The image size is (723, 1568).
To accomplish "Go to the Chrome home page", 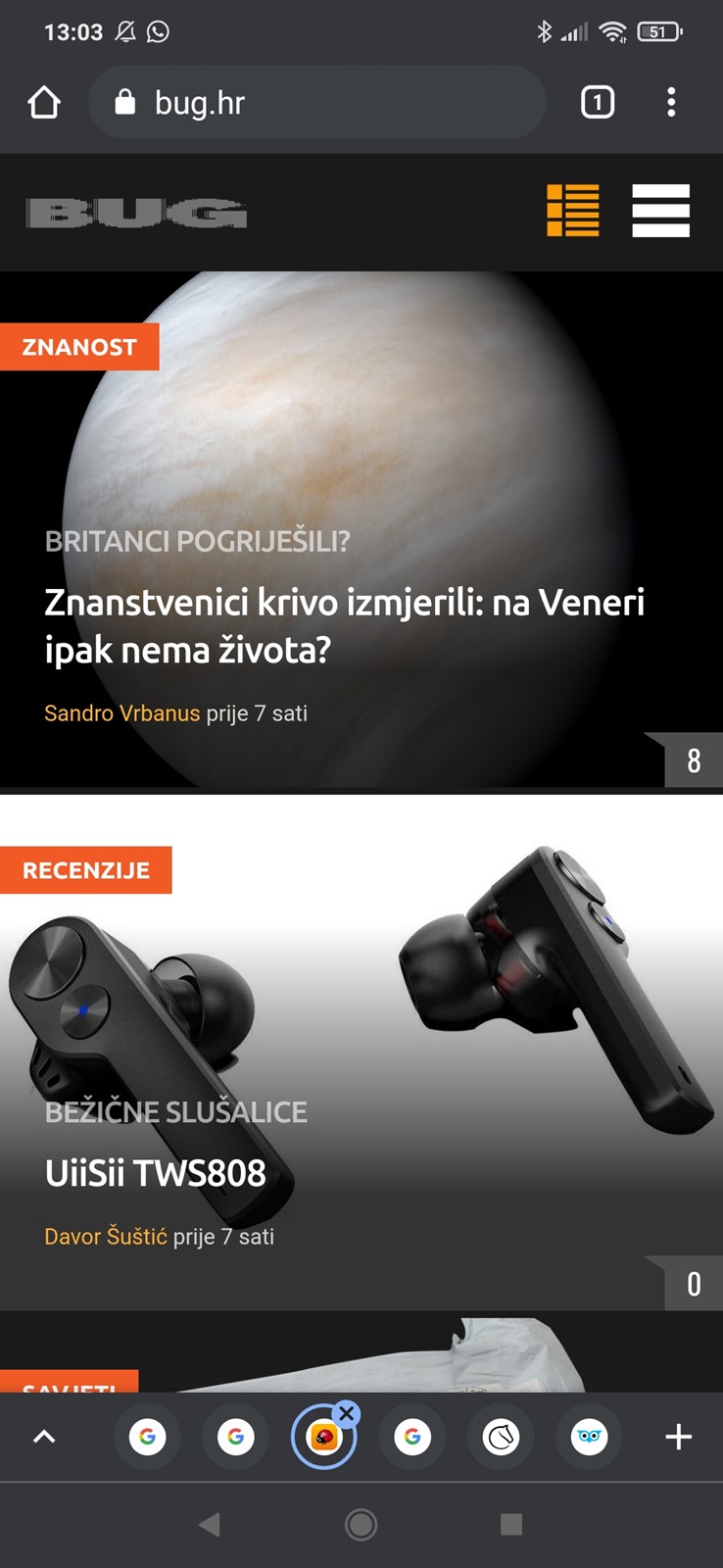I will (44, 102).
